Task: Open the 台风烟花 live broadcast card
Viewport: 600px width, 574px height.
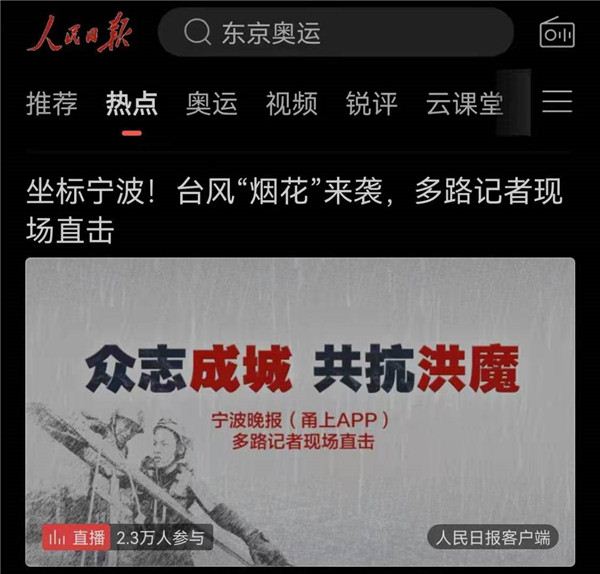Action: point(300,410)
